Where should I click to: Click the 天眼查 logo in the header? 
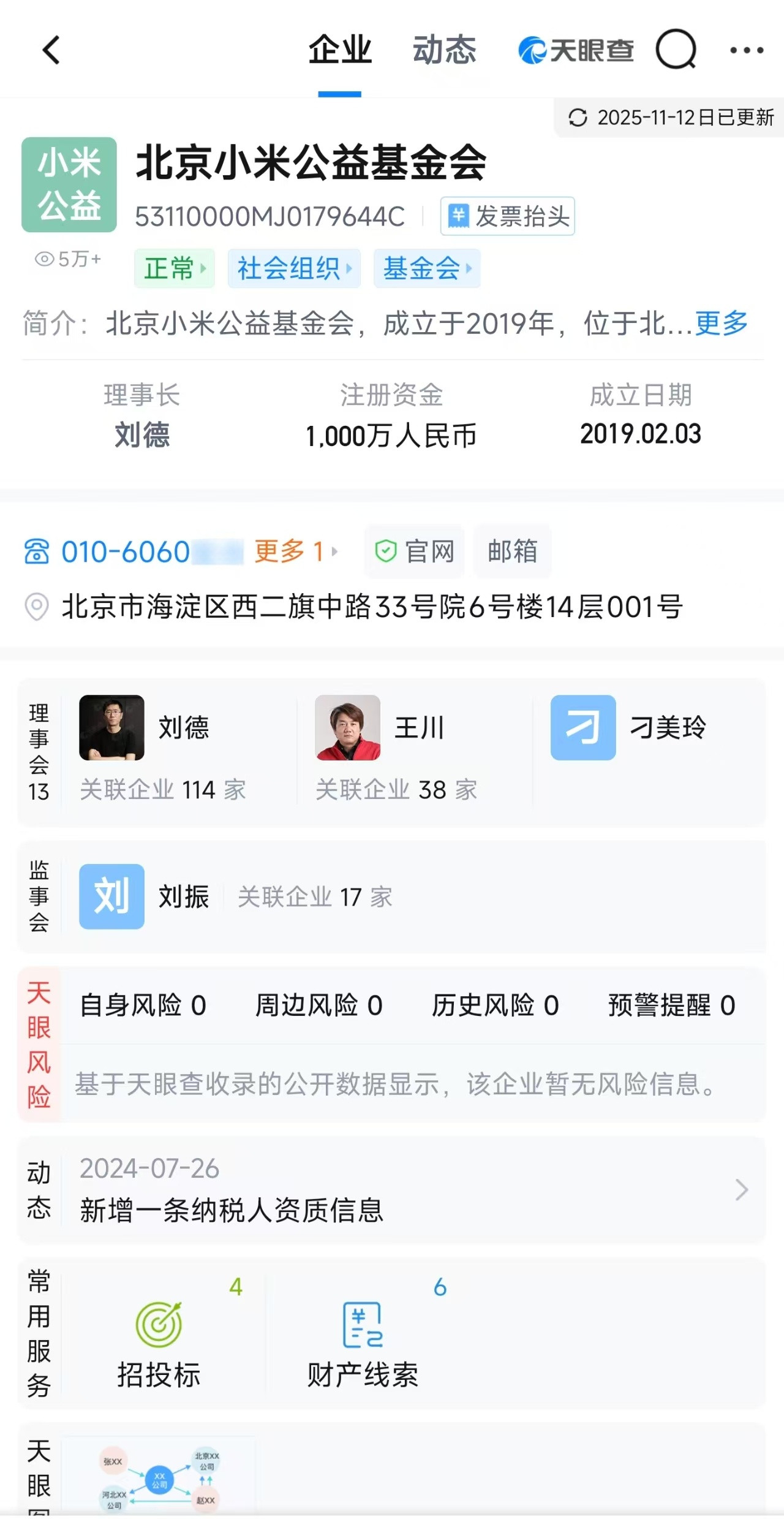point(576,49)
